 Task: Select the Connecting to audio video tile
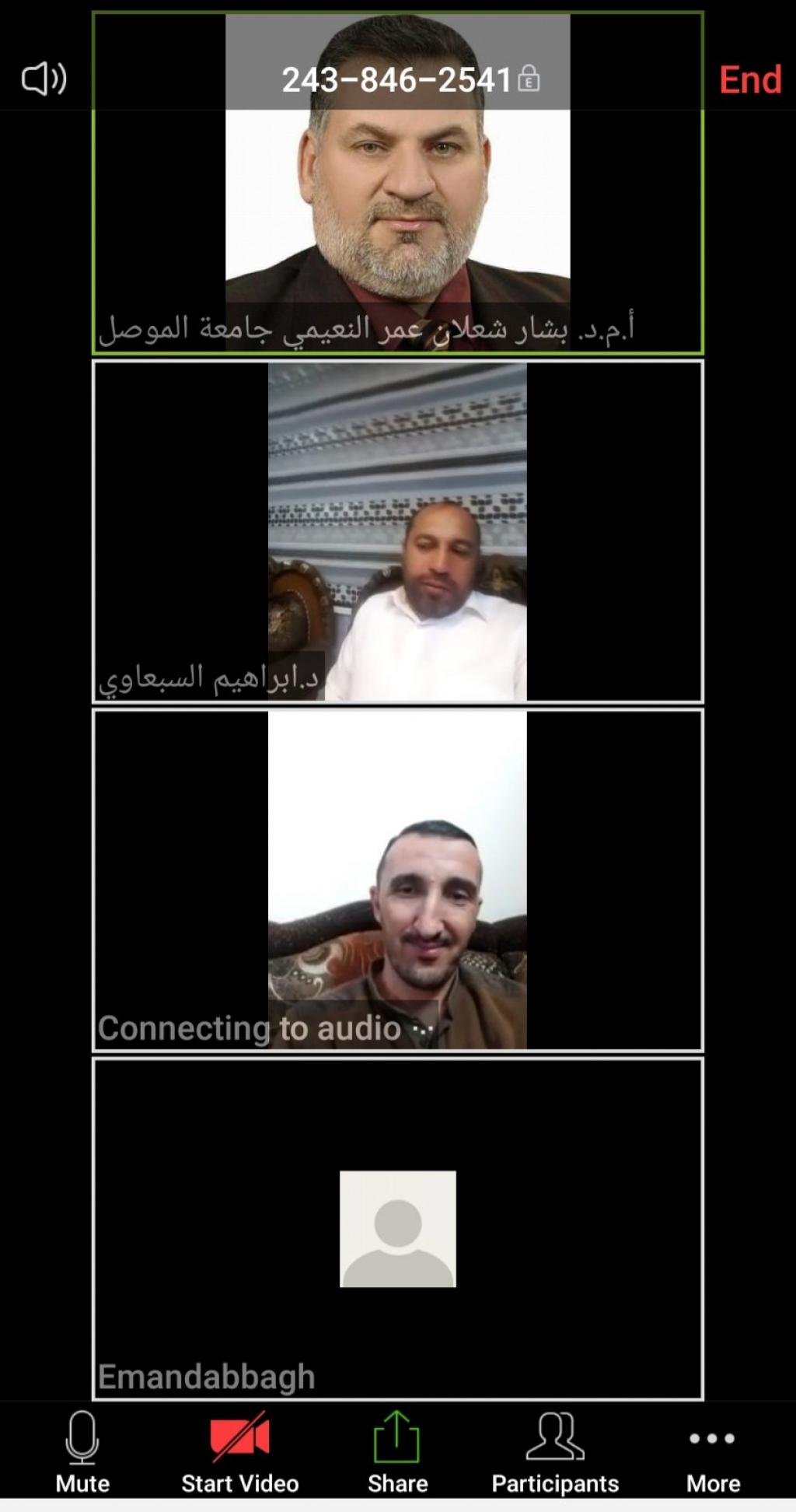click(x=398, y=880)
